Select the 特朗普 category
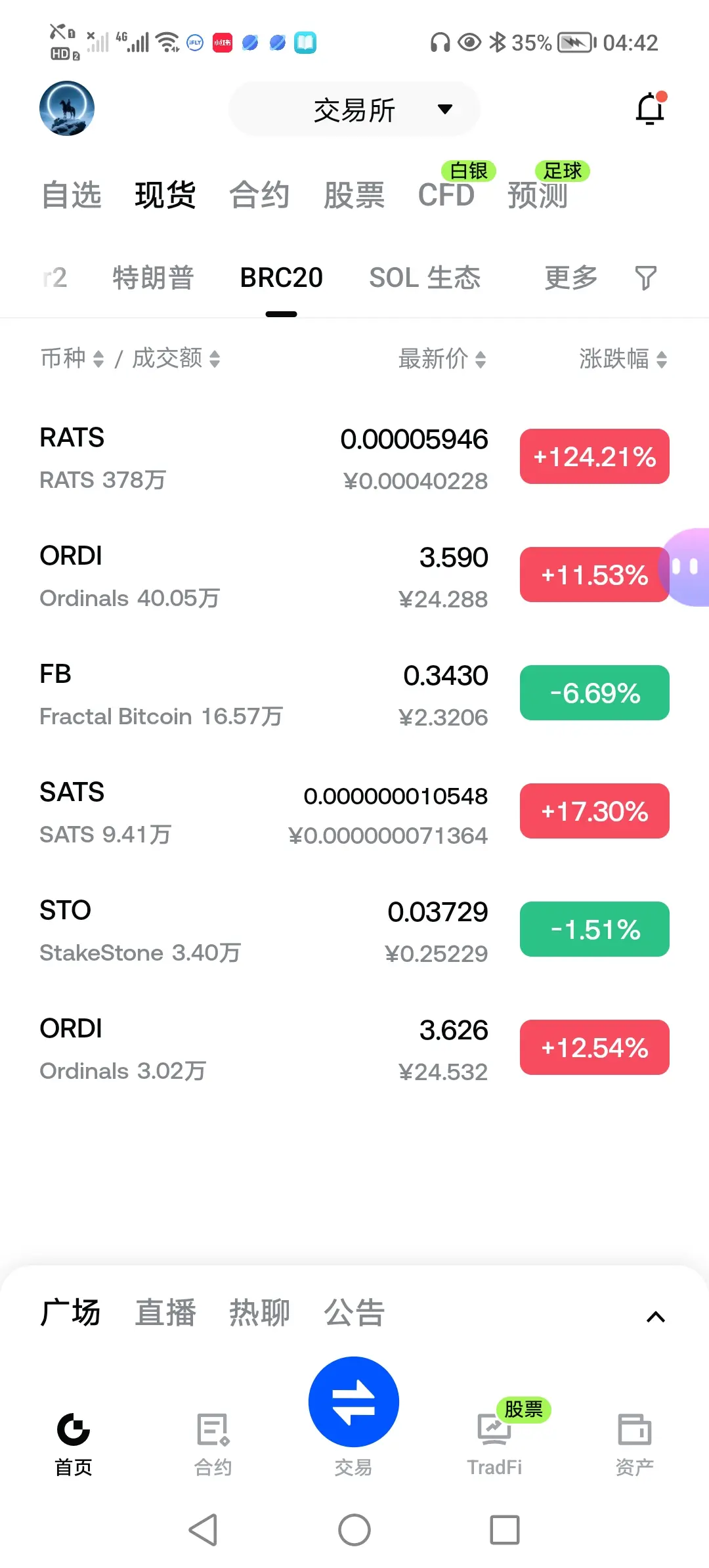This screenshot has width=709, height=1568. coord(153,278)
